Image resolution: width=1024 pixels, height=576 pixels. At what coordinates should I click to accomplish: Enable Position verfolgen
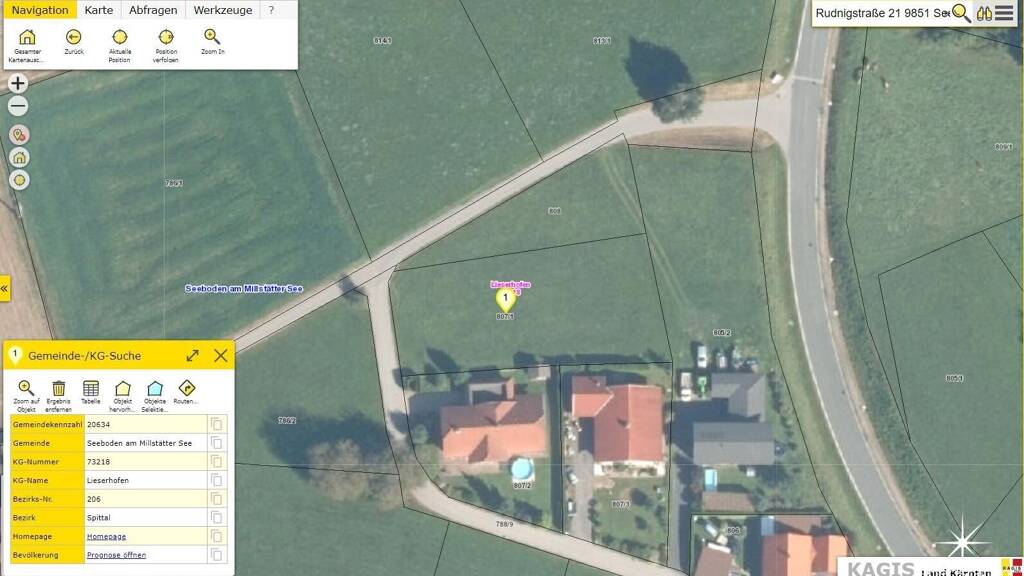coord(166,44)
